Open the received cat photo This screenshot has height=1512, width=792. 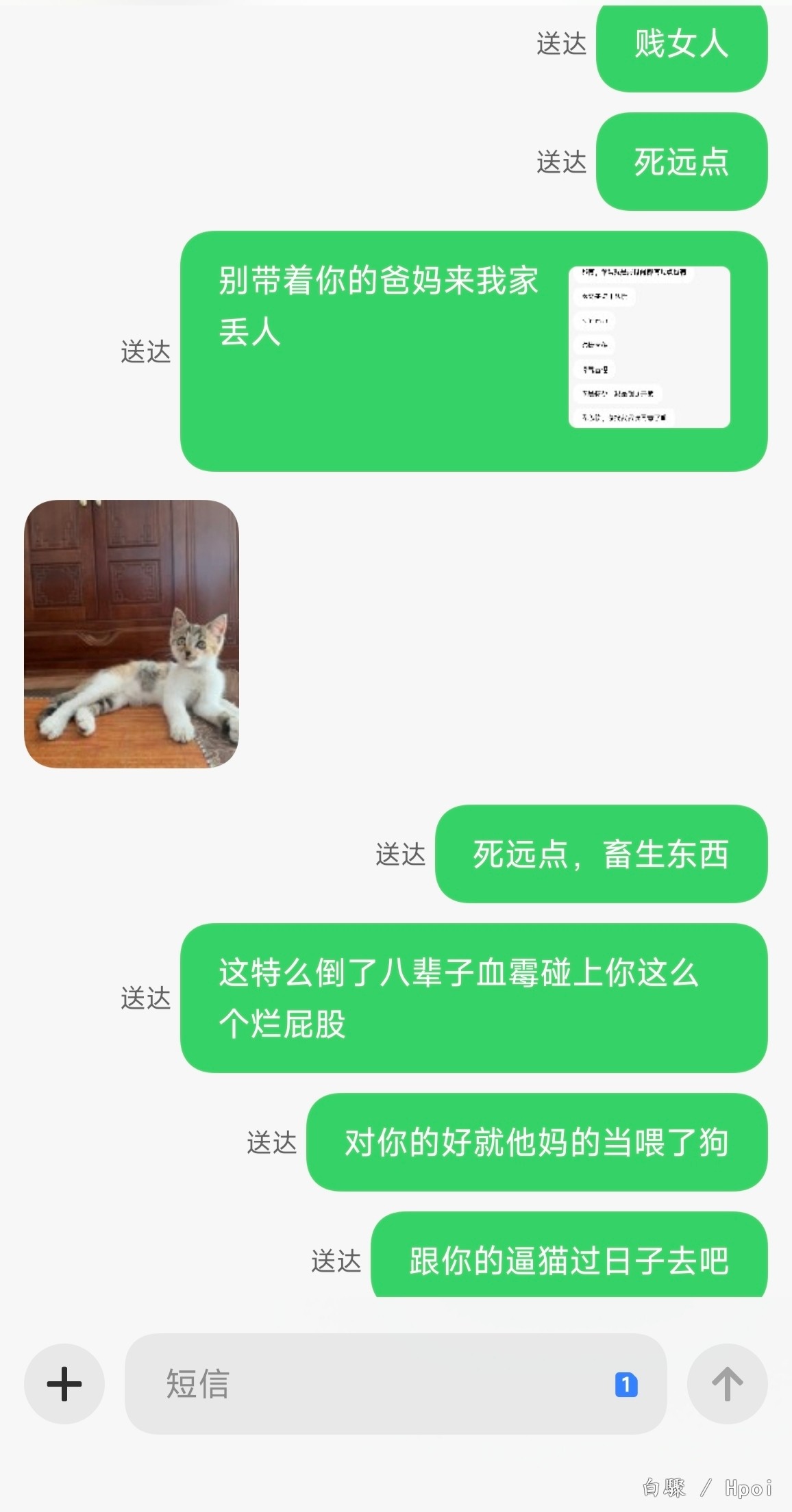(x=132, y=633)
